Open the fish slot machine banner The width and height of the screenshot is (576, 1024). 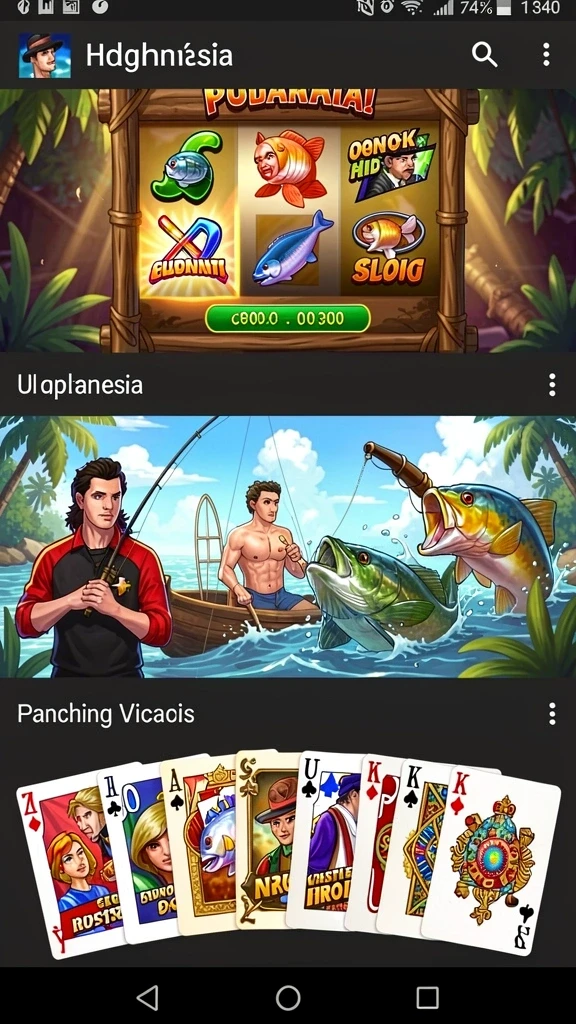288,221
